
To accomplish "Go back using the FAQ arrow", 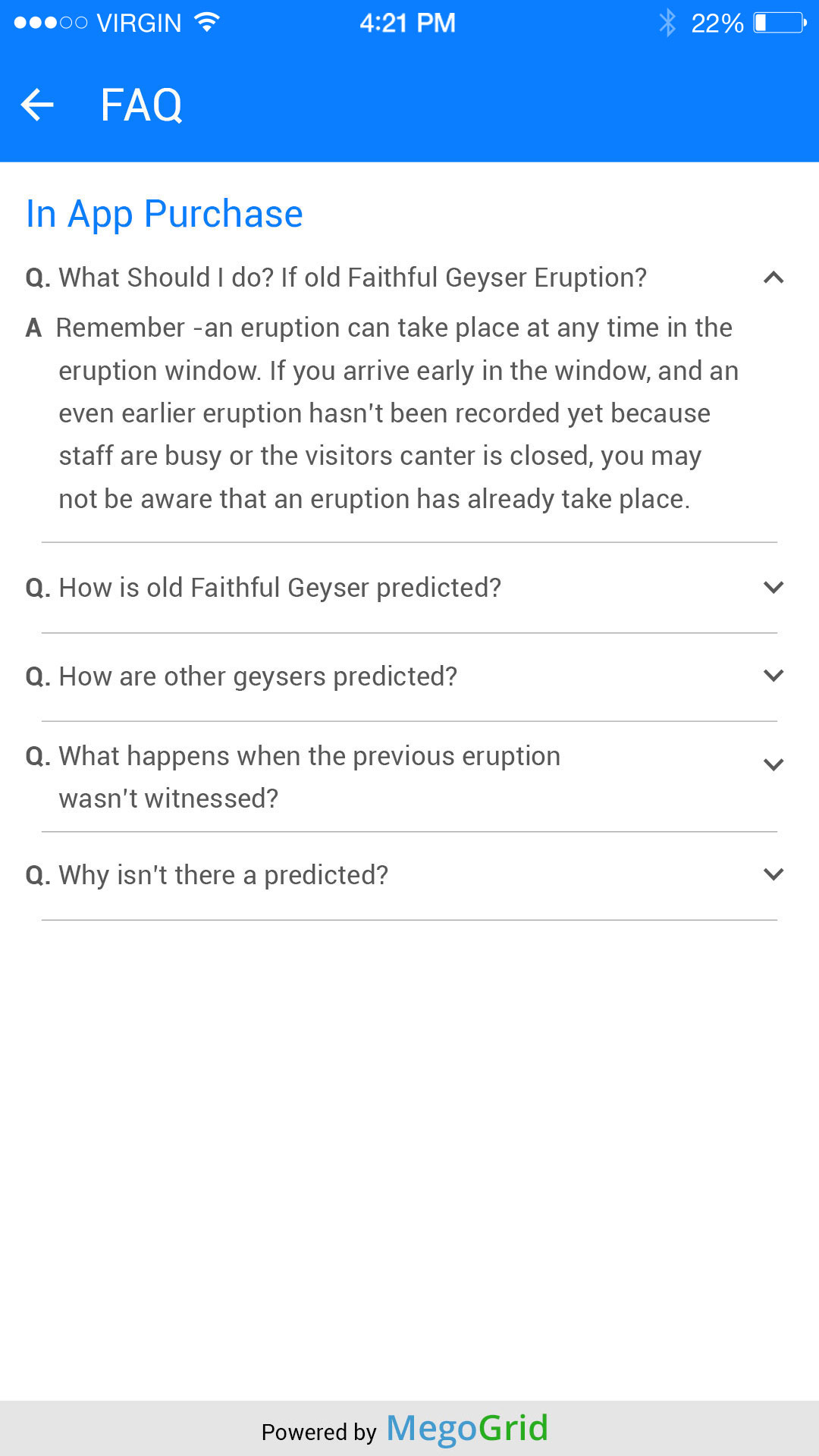I will (37, 105).
